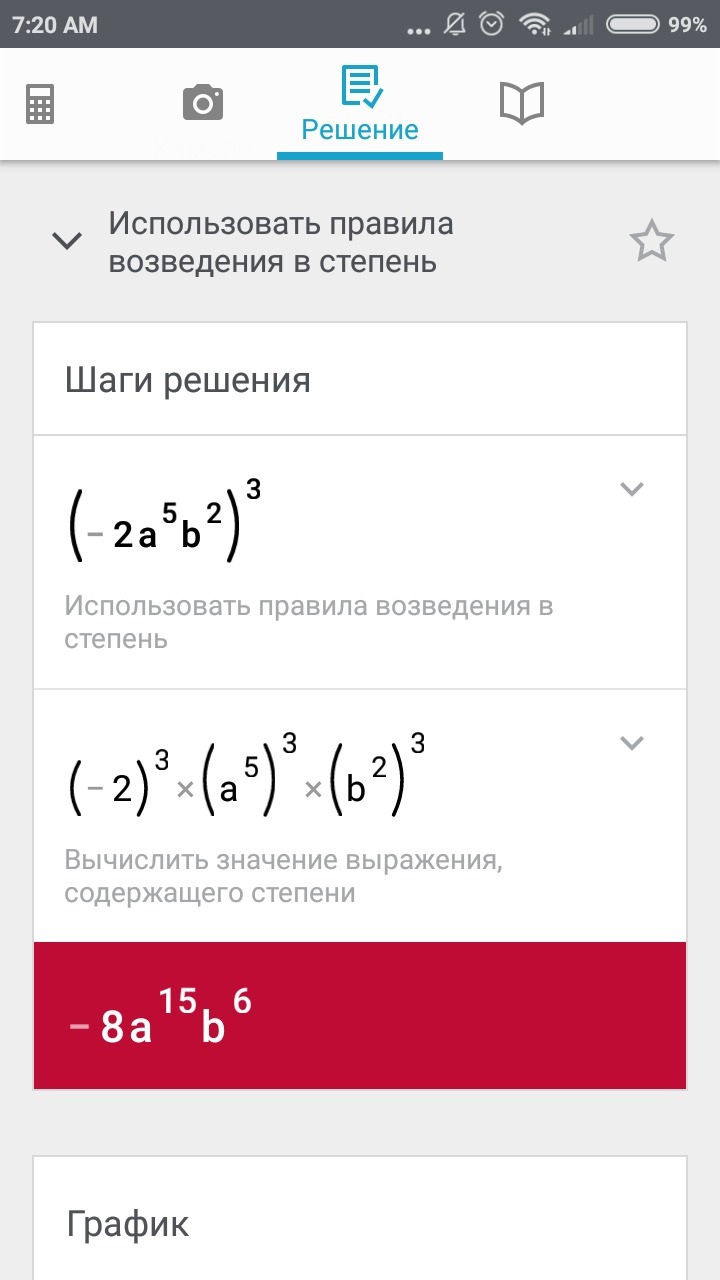
Task: Expand the step (−2)³×(a⁵)³×(b²)³
Action: point(631,743)
